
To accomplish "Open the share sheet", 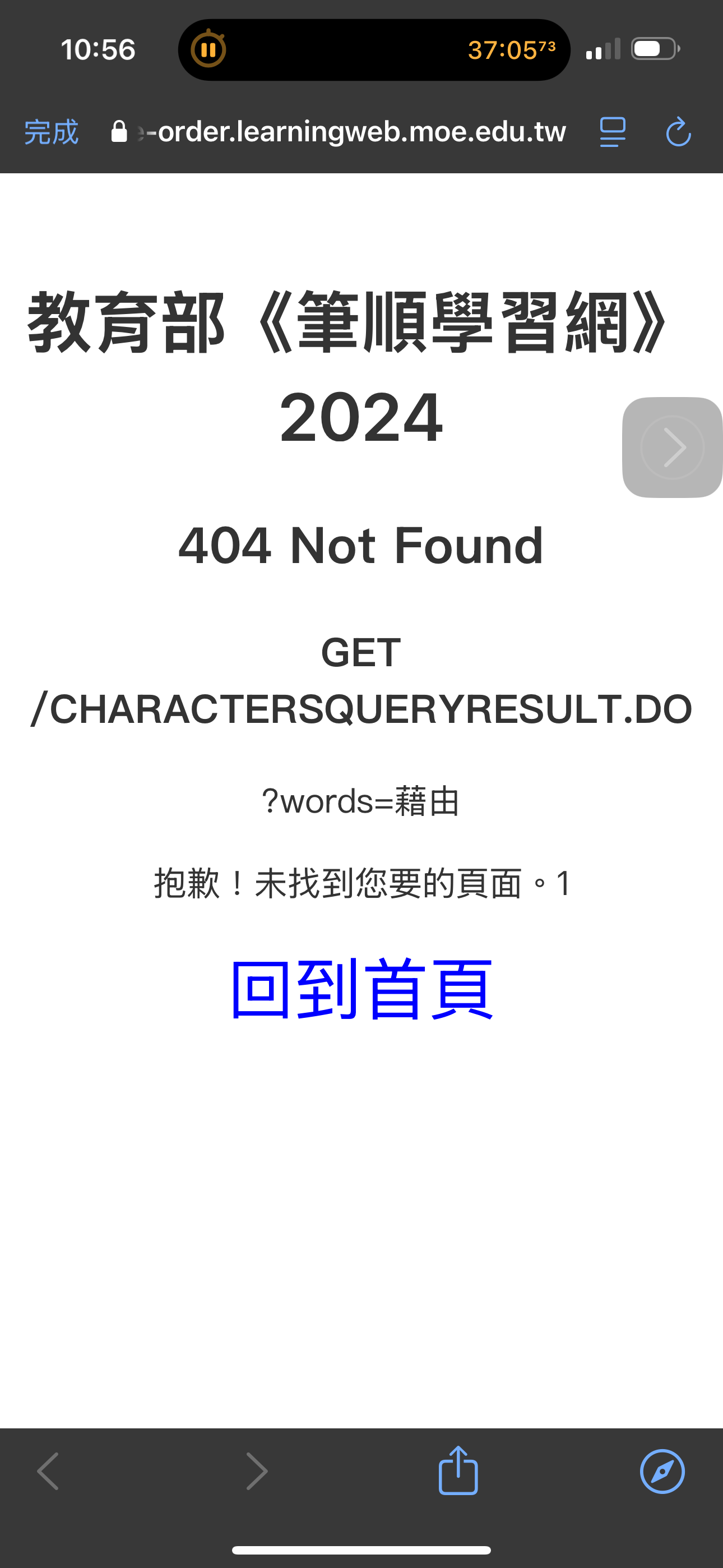I will [x=458, y=1470].
